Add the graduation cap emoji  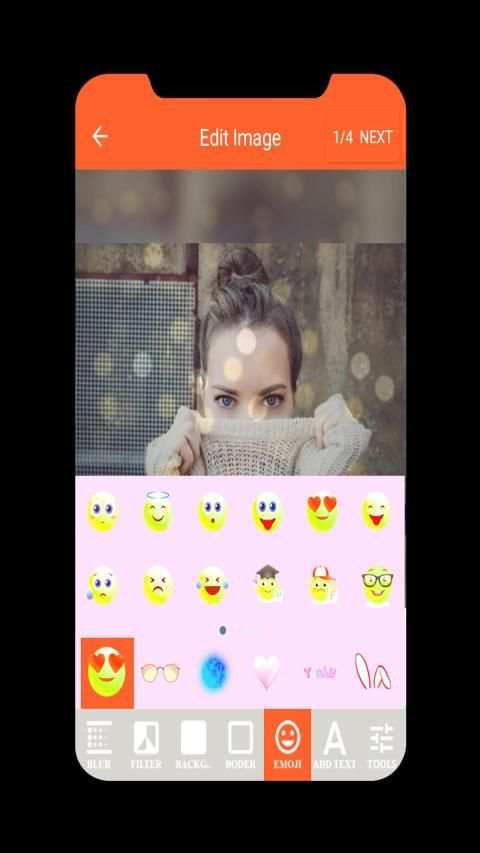267,584
